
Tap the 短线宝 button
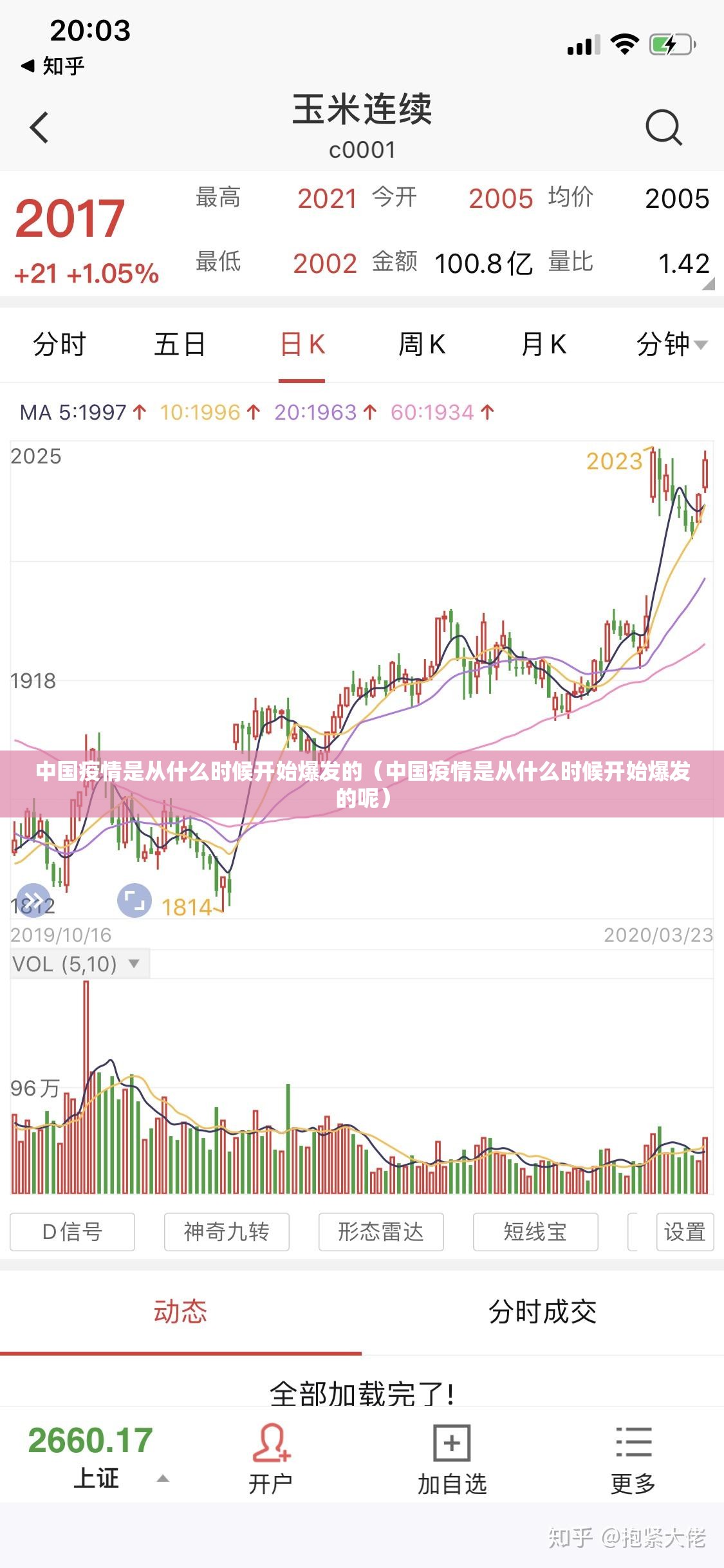535,1231
